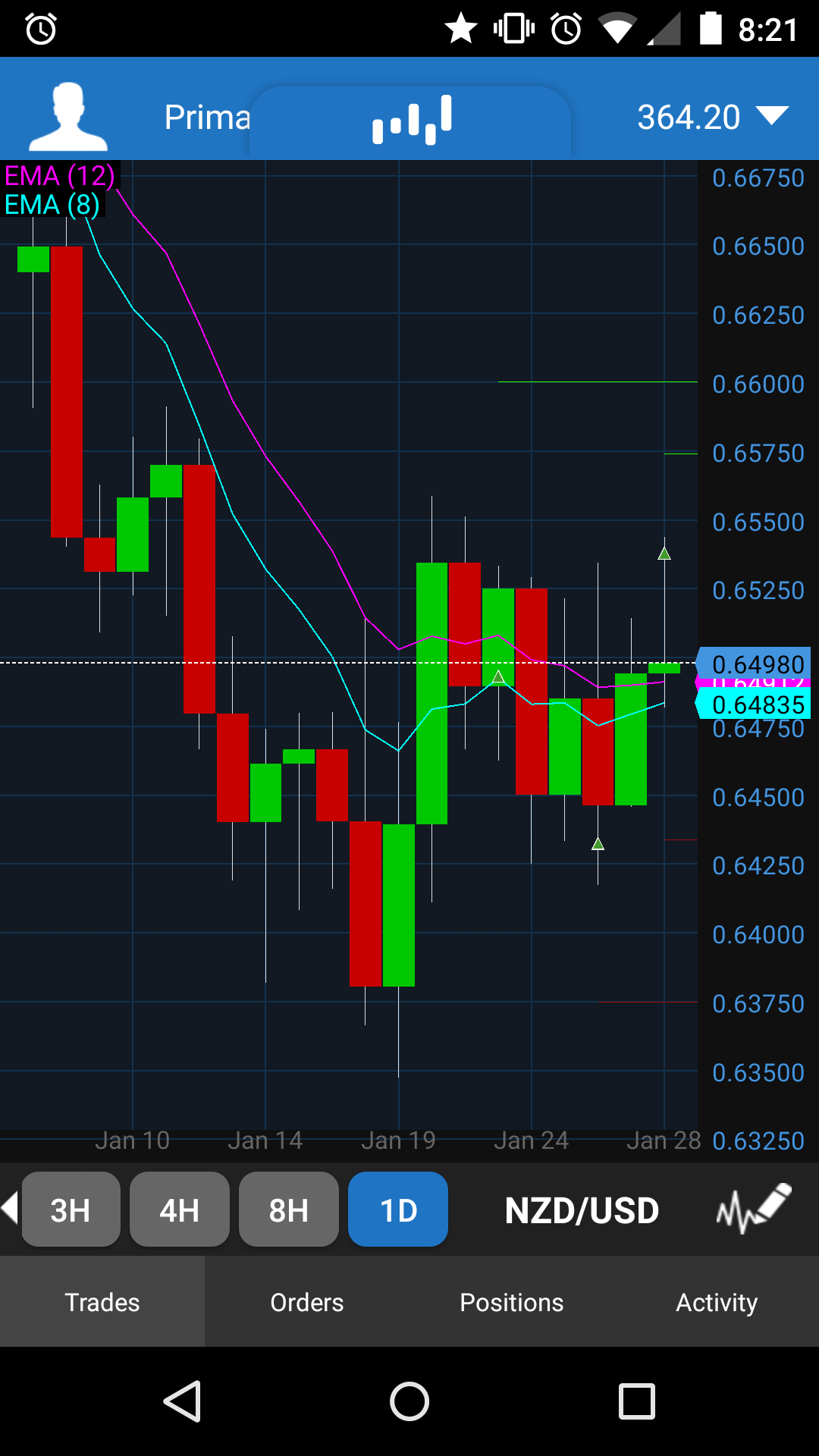Show earlier timeframes with left arrow
This screenshot has height=1456, width=819.
(10, 1207)
